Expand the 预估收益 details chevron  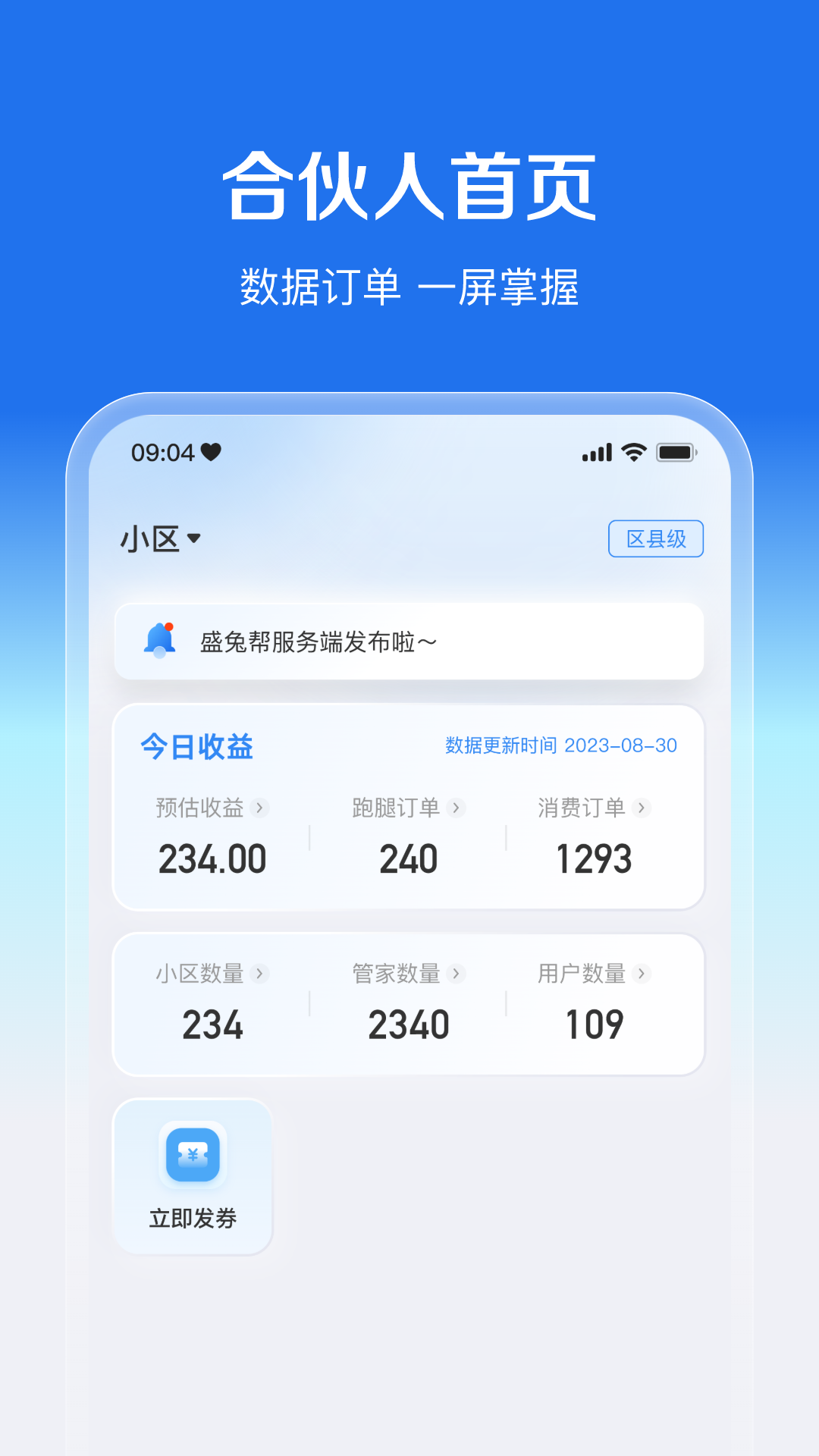click(259, 808)
